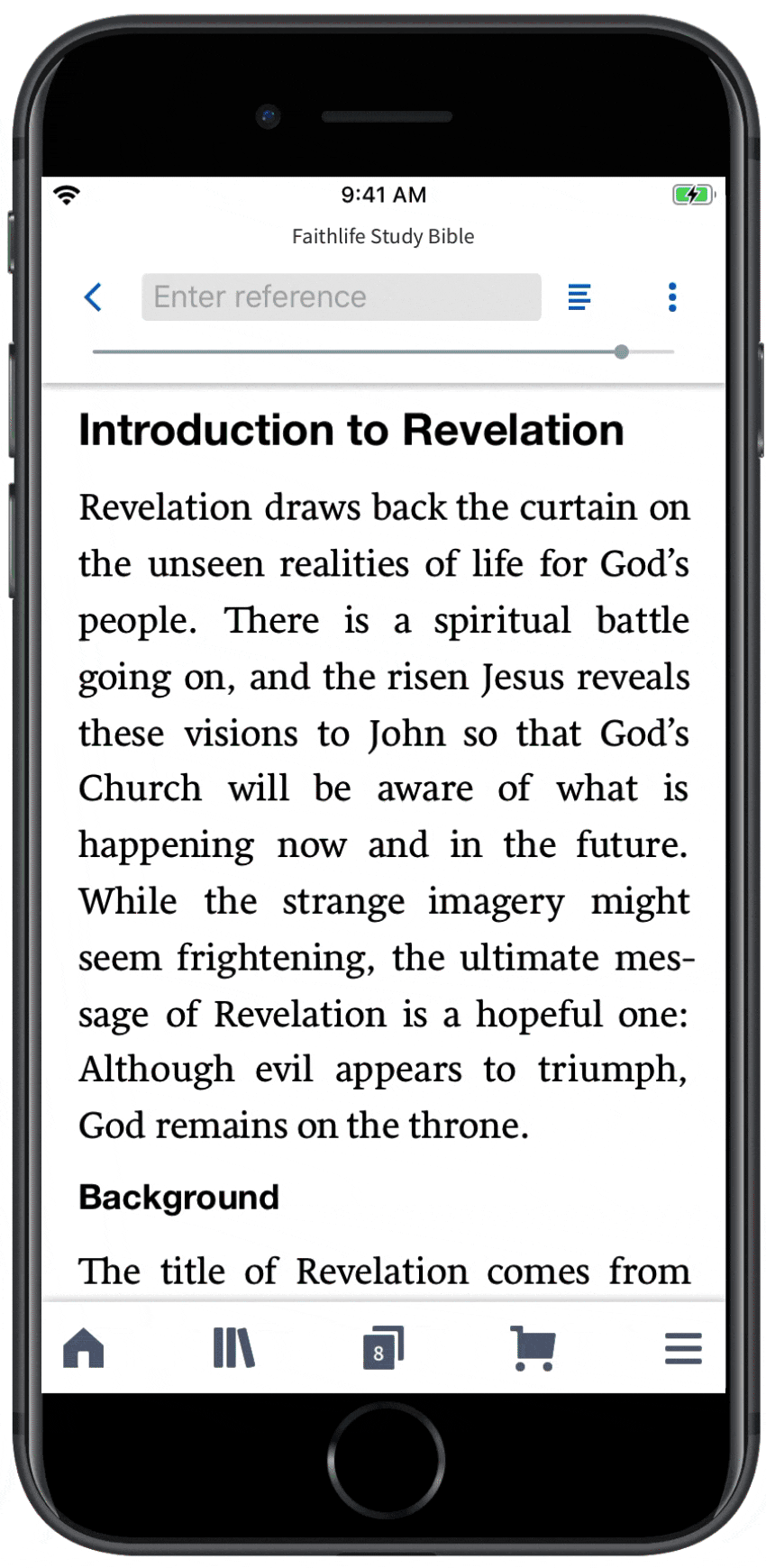Switch to the Home tab
Image resolution: width=766 pixels, height=1568 pixels.
(x=84, y=1349)
